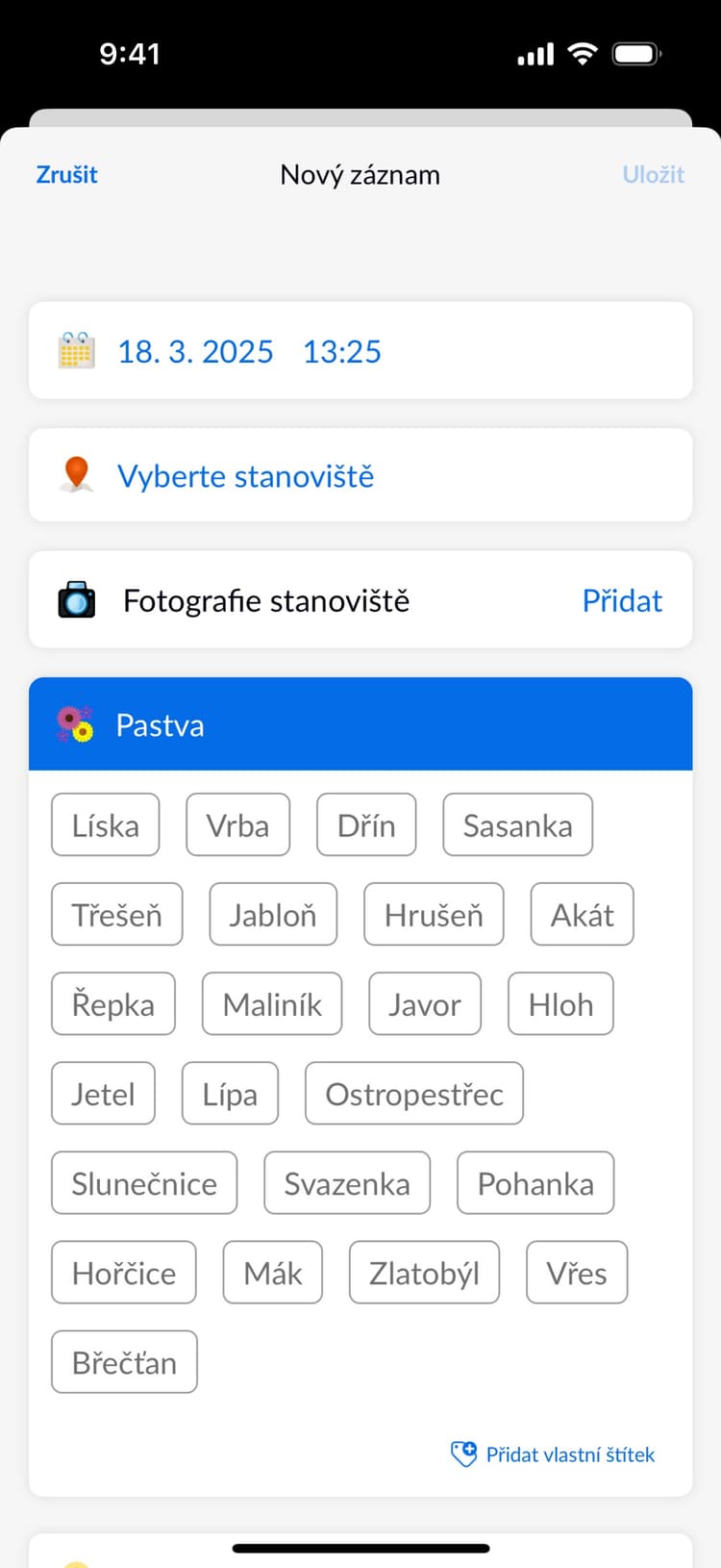Open Přidat vlastní štítek to create a tag
This screenshot has height=1568, width=721.
(568, 1454)
